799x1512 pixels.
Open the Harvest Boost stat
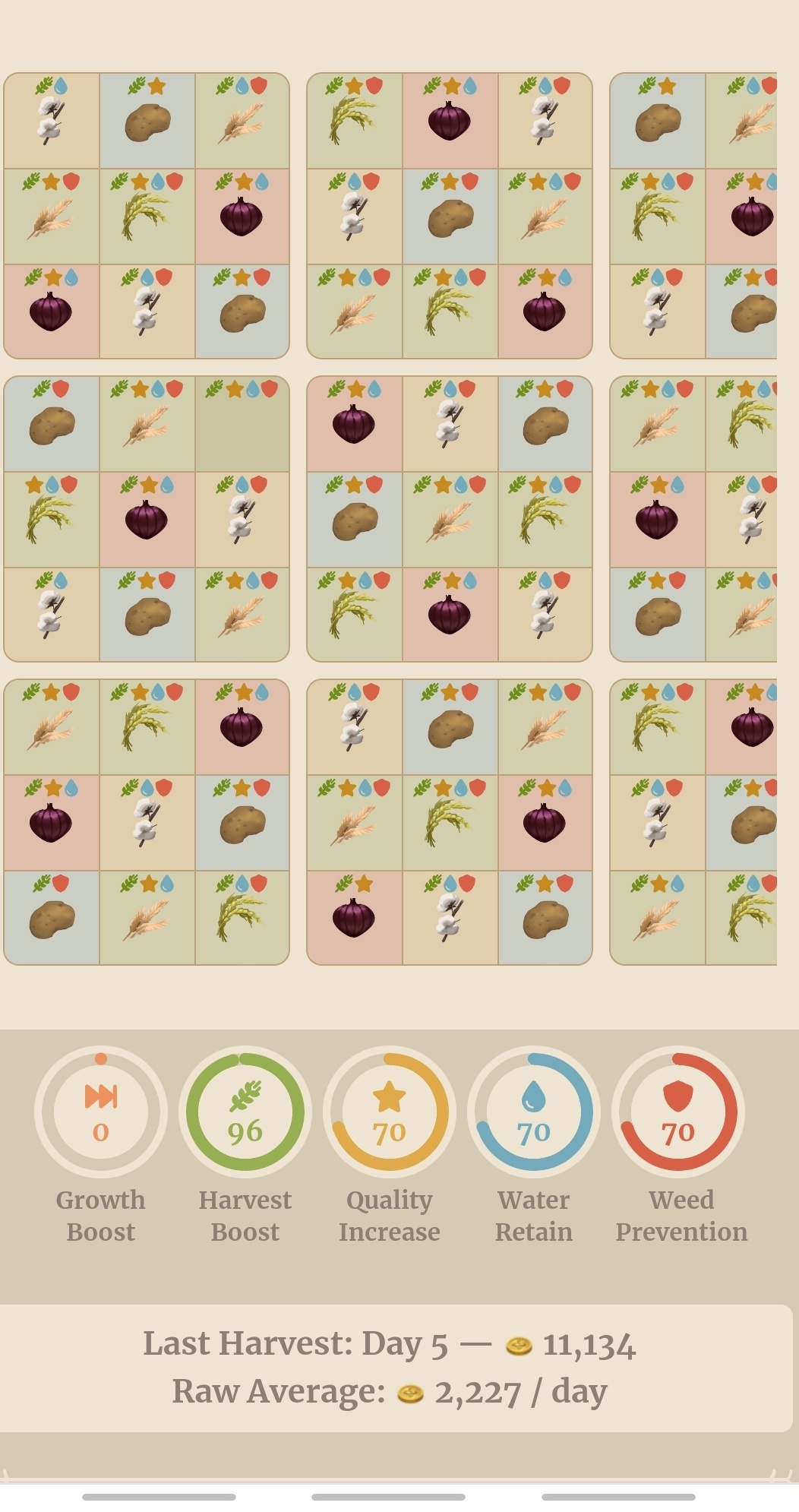pos(245,1112)
